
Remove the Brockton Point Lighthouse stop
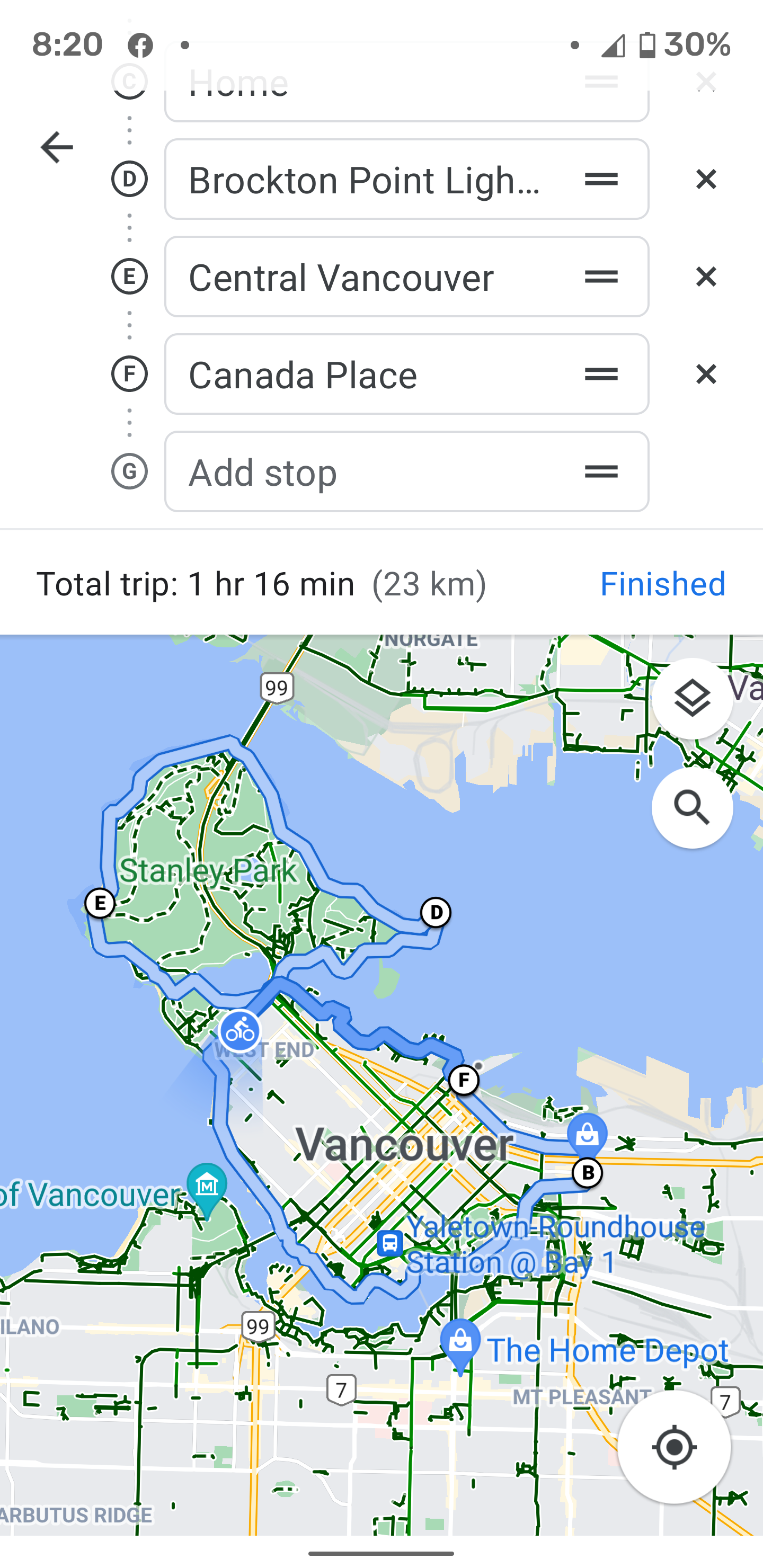[706, 180]
